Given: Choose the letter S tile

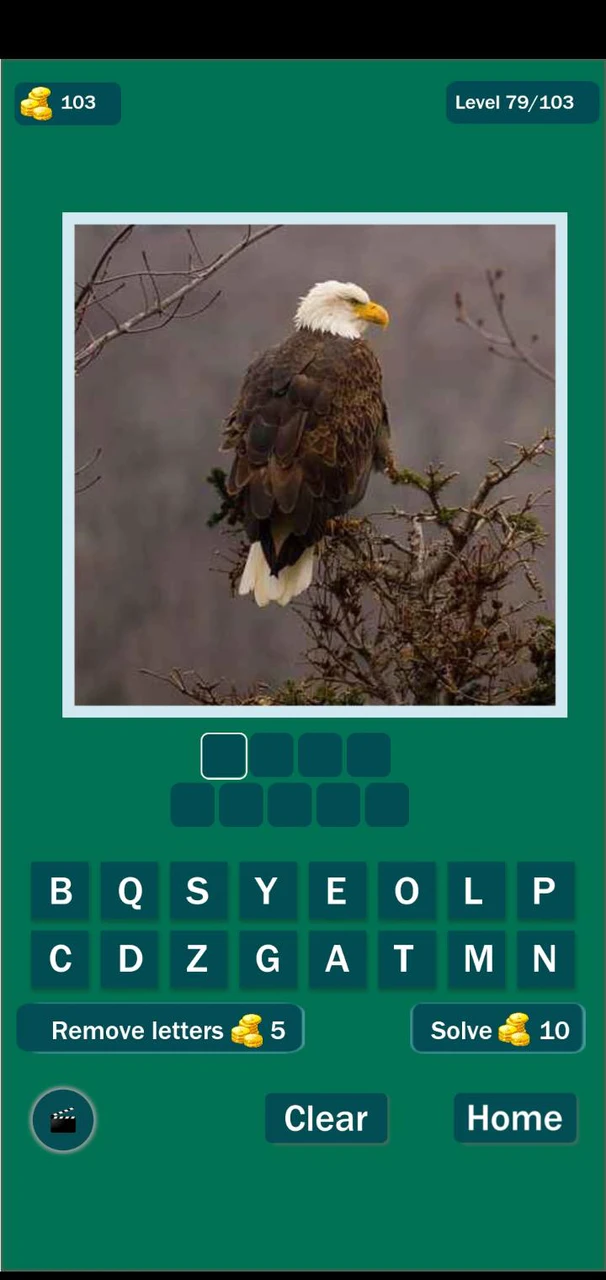Looking at the screenshot, I should 198,890.
